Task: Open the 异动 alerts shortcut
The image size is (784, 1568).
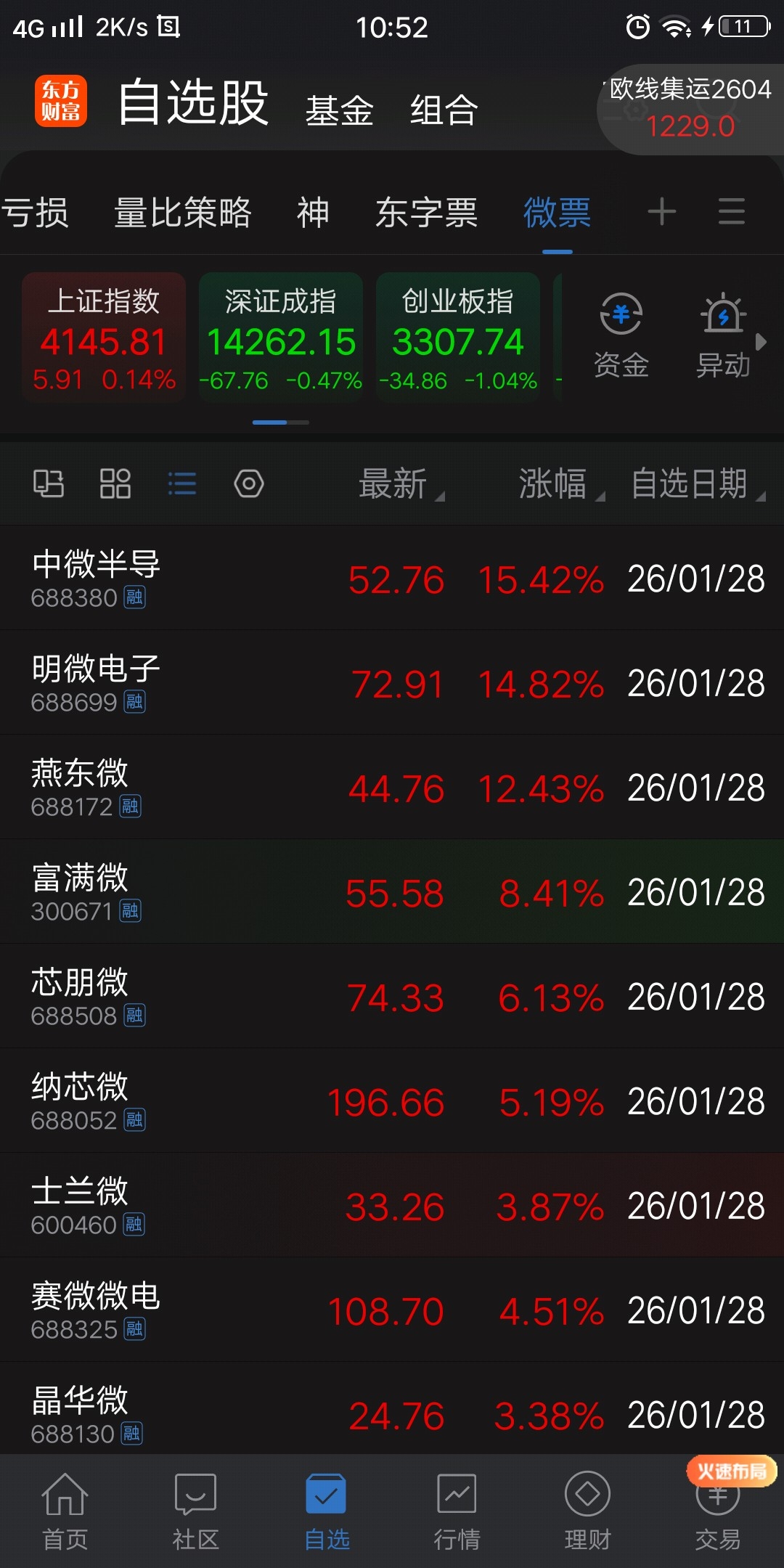Action: tap(723, 335)
